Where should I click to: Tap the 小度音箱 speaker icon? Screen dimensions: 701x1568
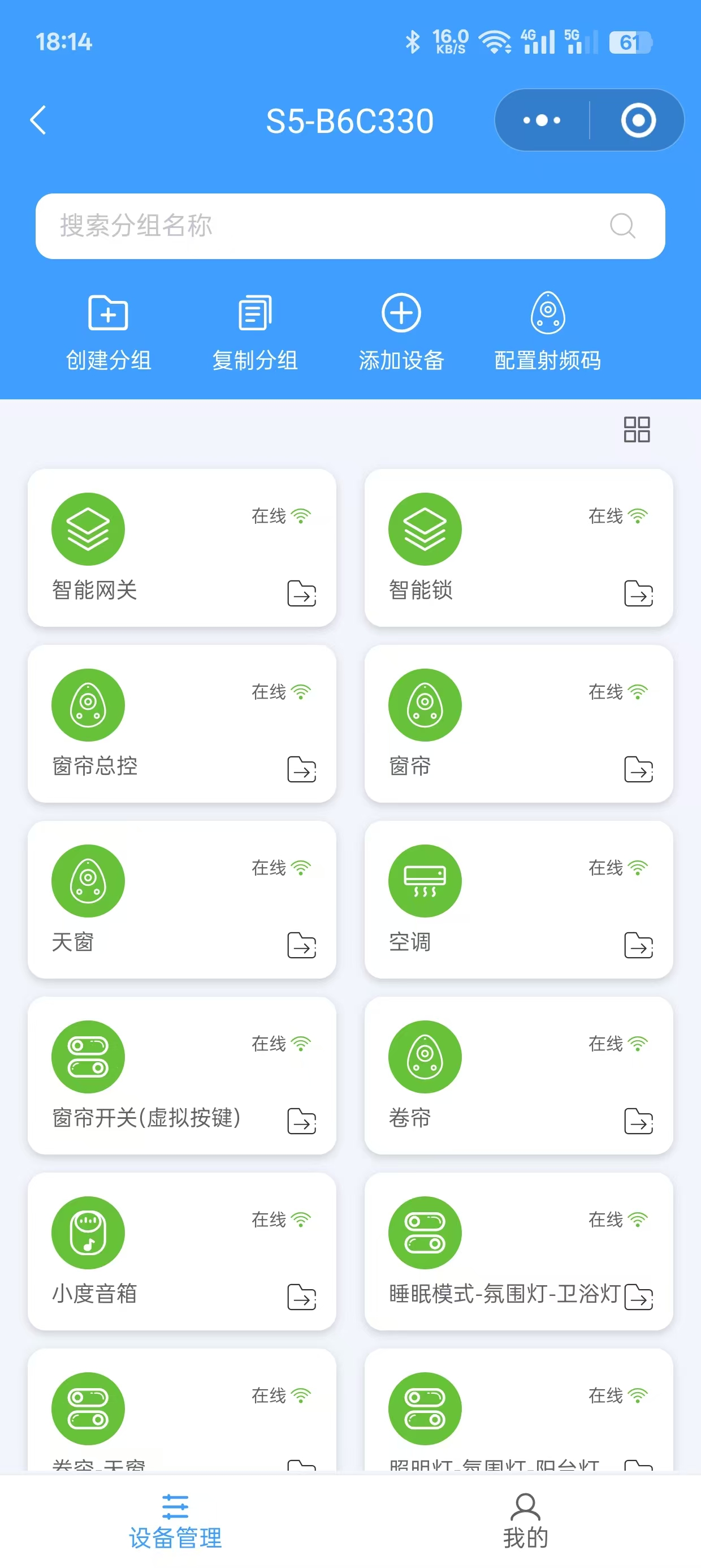[88, 1232]
